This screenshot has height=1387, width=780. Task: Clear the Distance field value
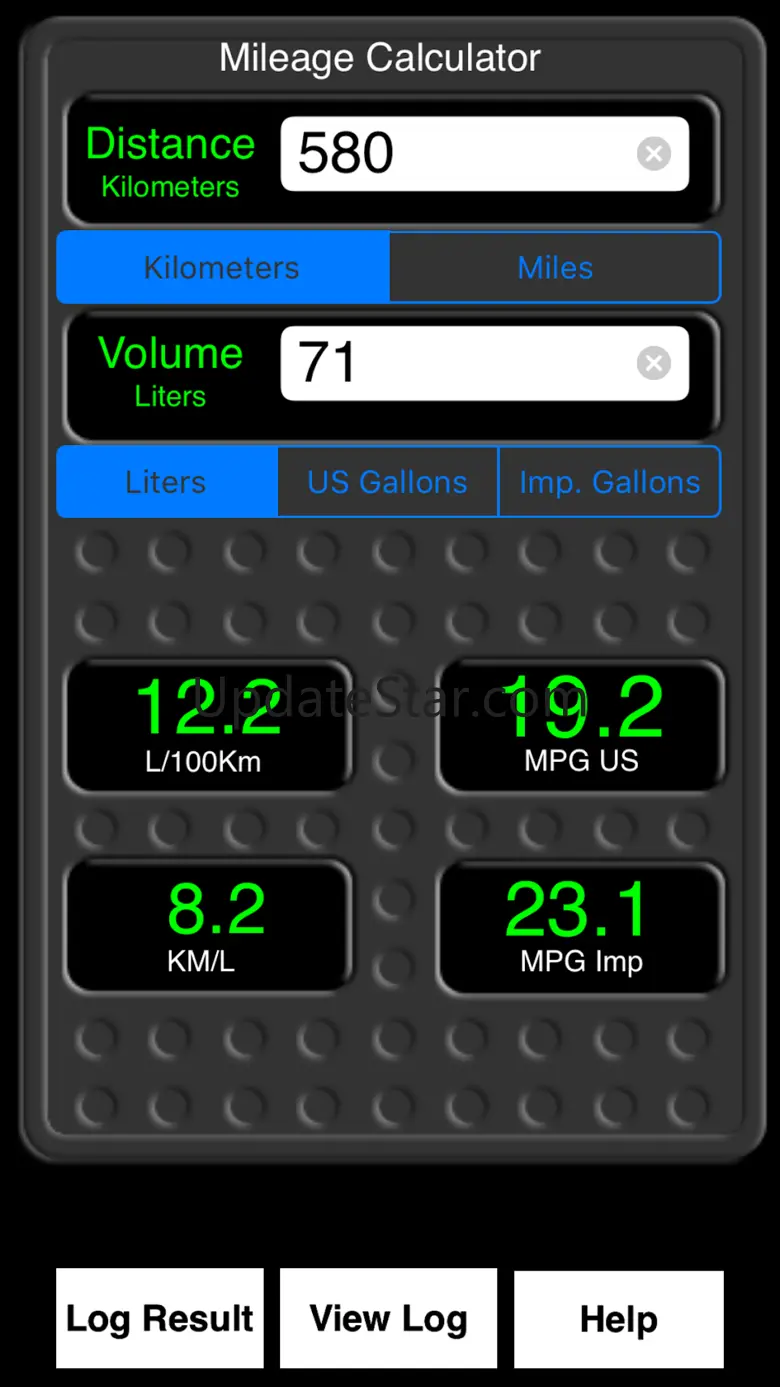[x=654, y=154]
